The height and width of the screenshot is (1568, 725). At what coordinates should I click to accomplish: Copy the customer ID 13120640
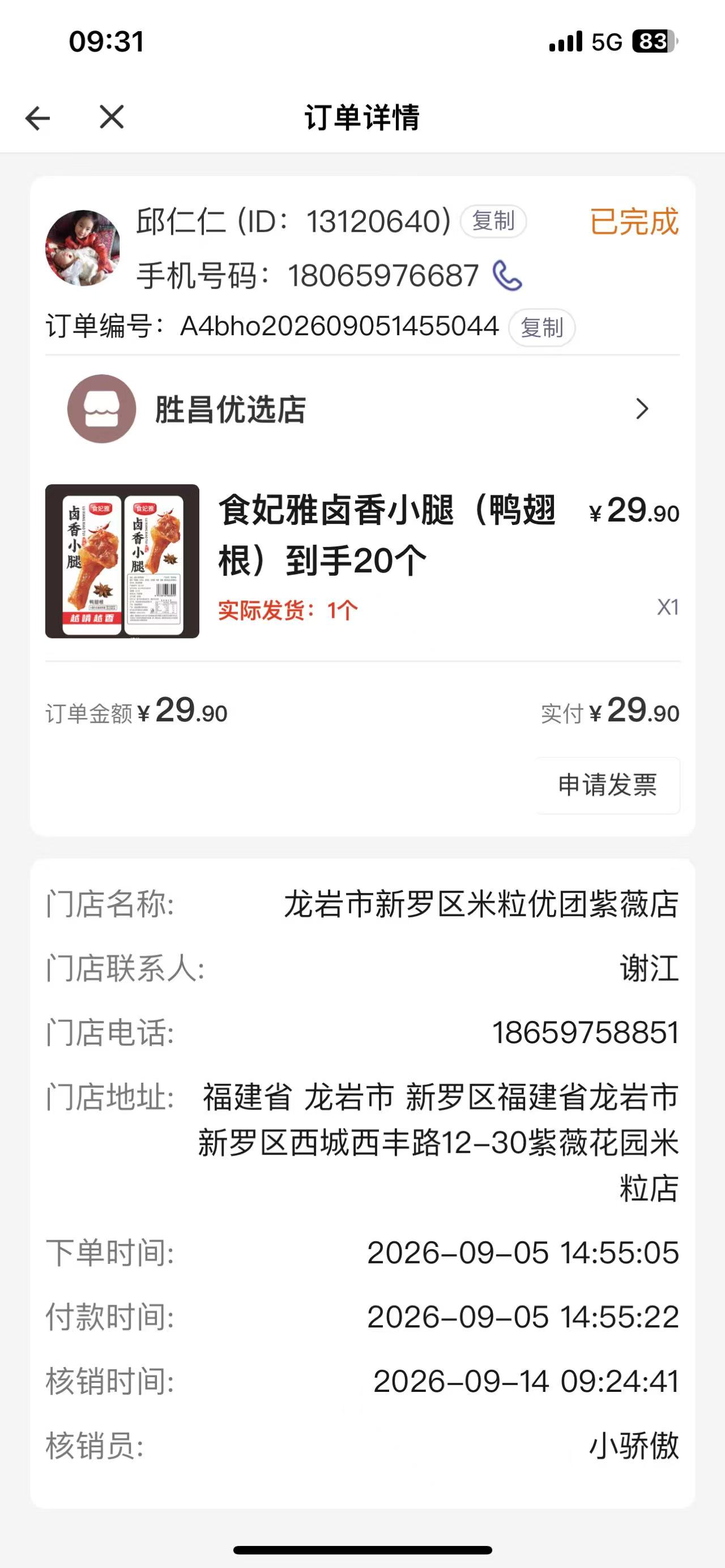tap(493, 221)
